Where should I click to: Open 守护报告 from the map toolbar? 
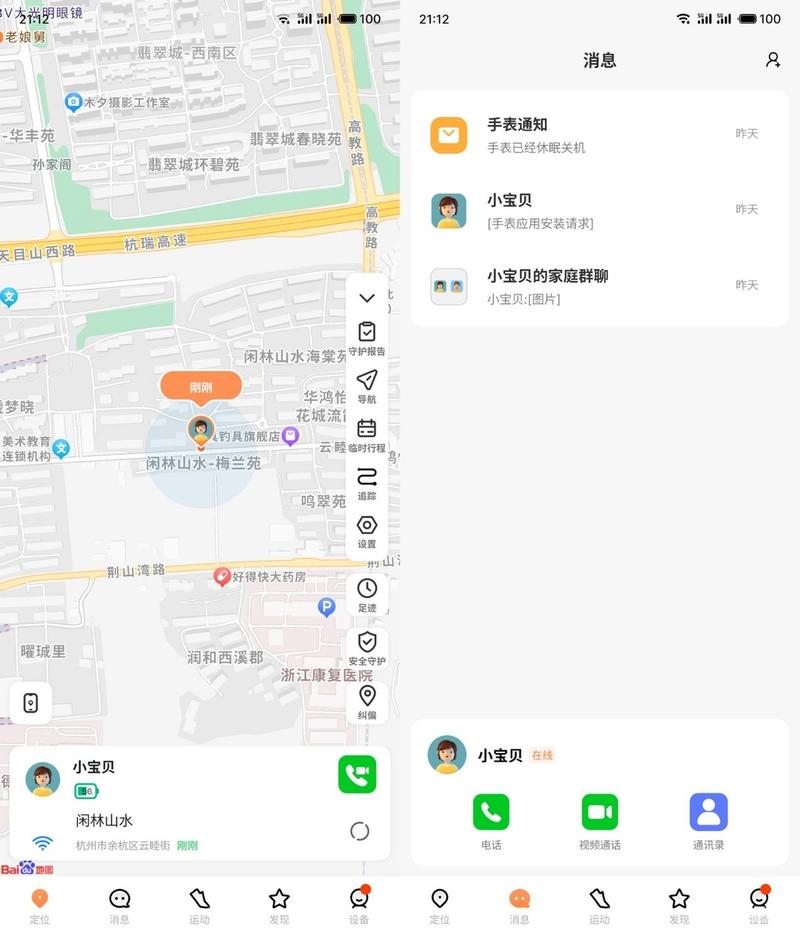(367, 338)
